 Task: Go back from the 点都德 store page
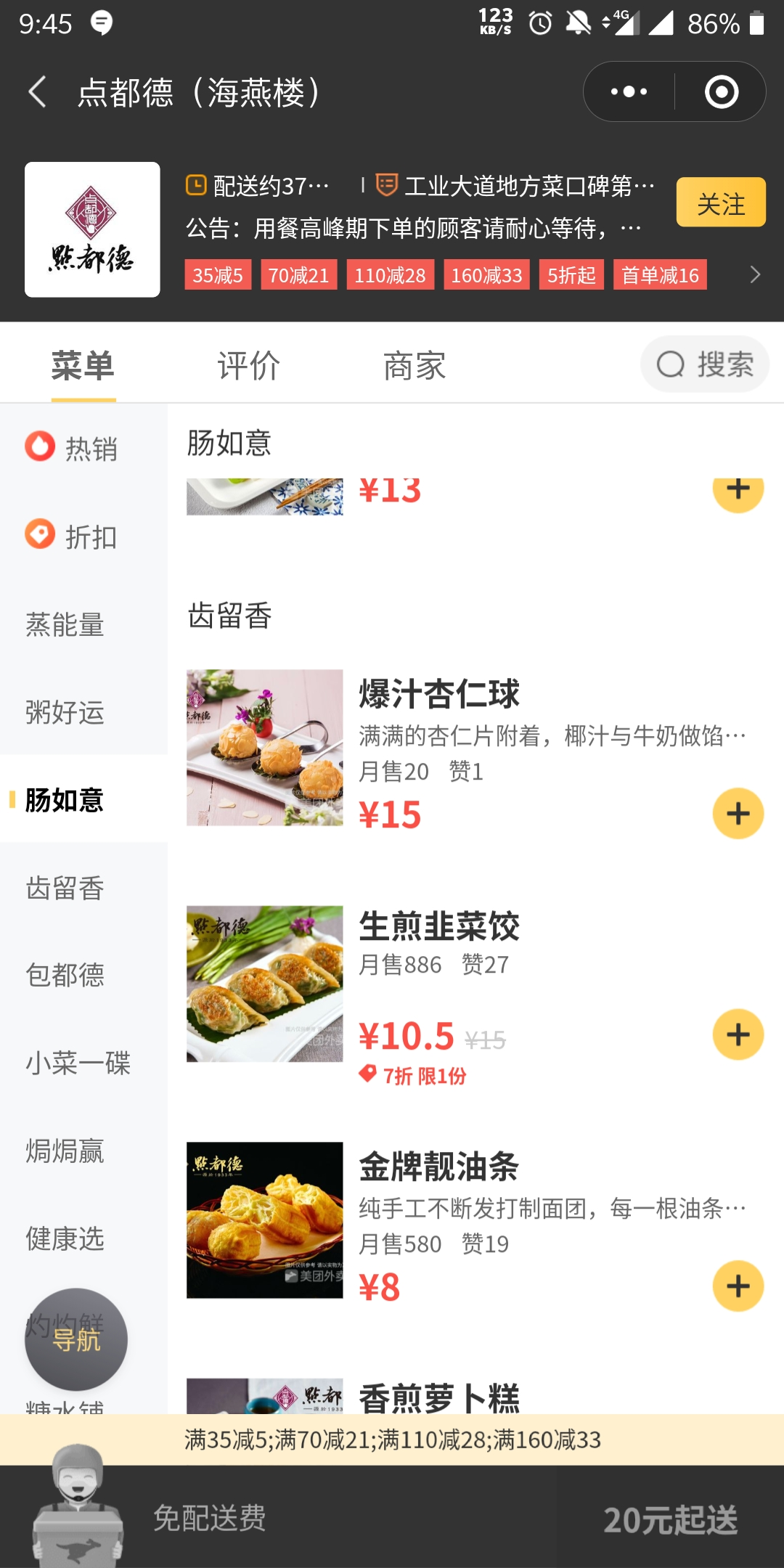[x=38, y=92]
